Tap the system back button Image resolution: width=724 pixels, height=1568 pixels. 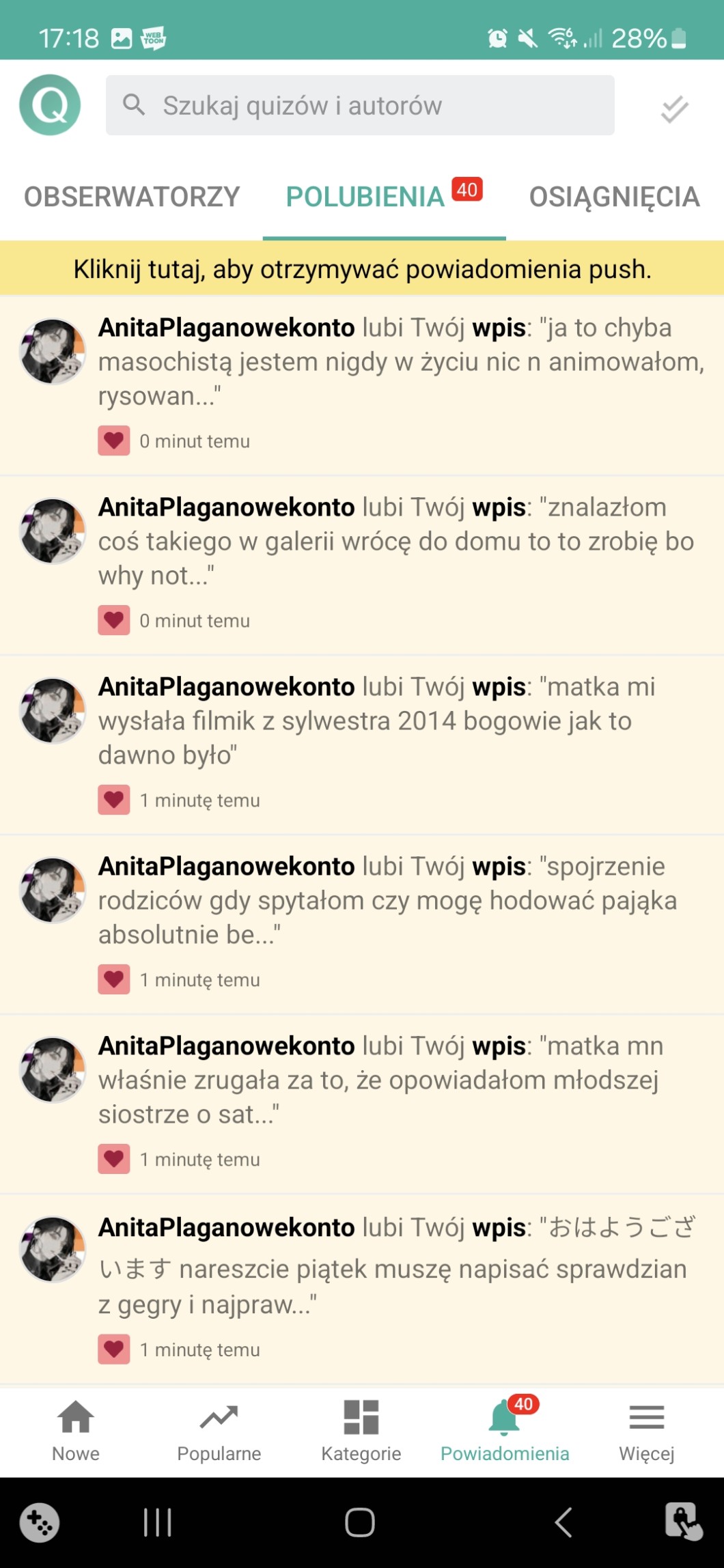(x=563, y=1522)
